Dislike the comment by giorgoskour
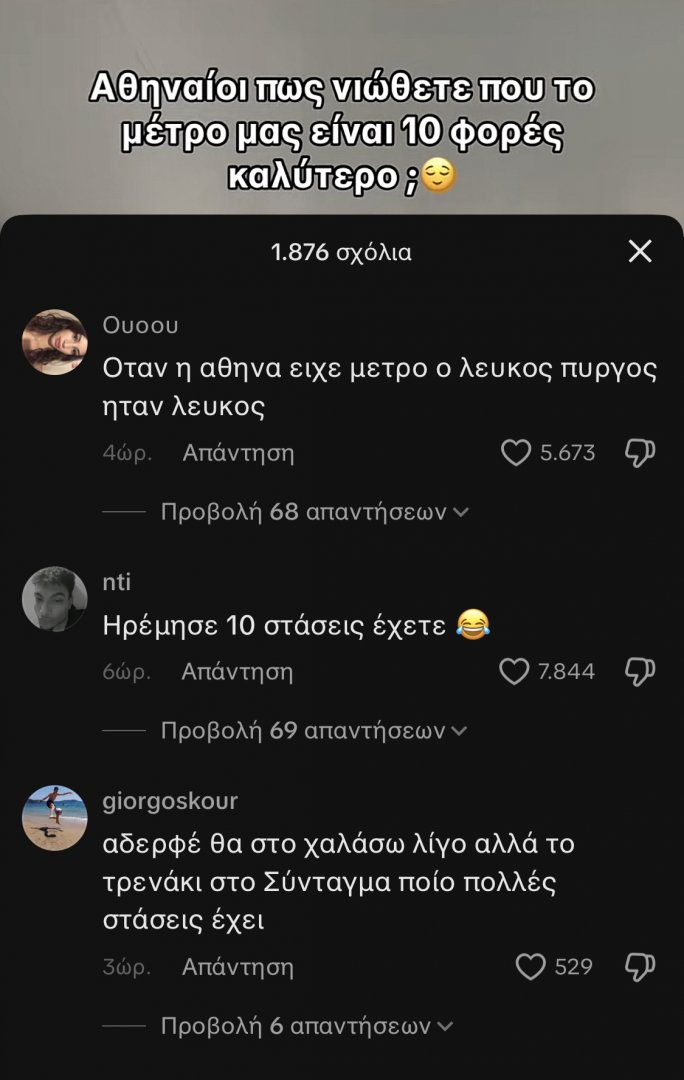The height and width of the screenshot is (1080, 684). [640, 967]
